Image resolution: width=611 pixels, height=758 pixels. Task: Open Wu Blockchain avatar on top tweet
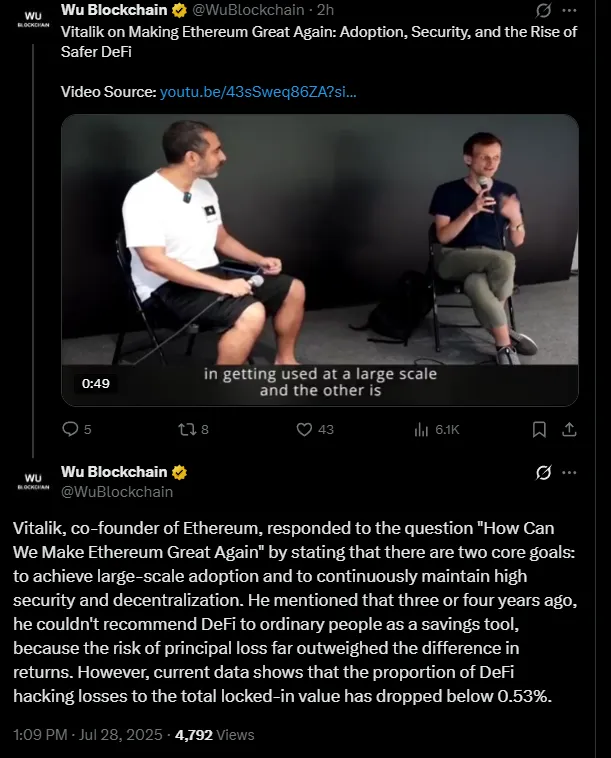[32, 22]
